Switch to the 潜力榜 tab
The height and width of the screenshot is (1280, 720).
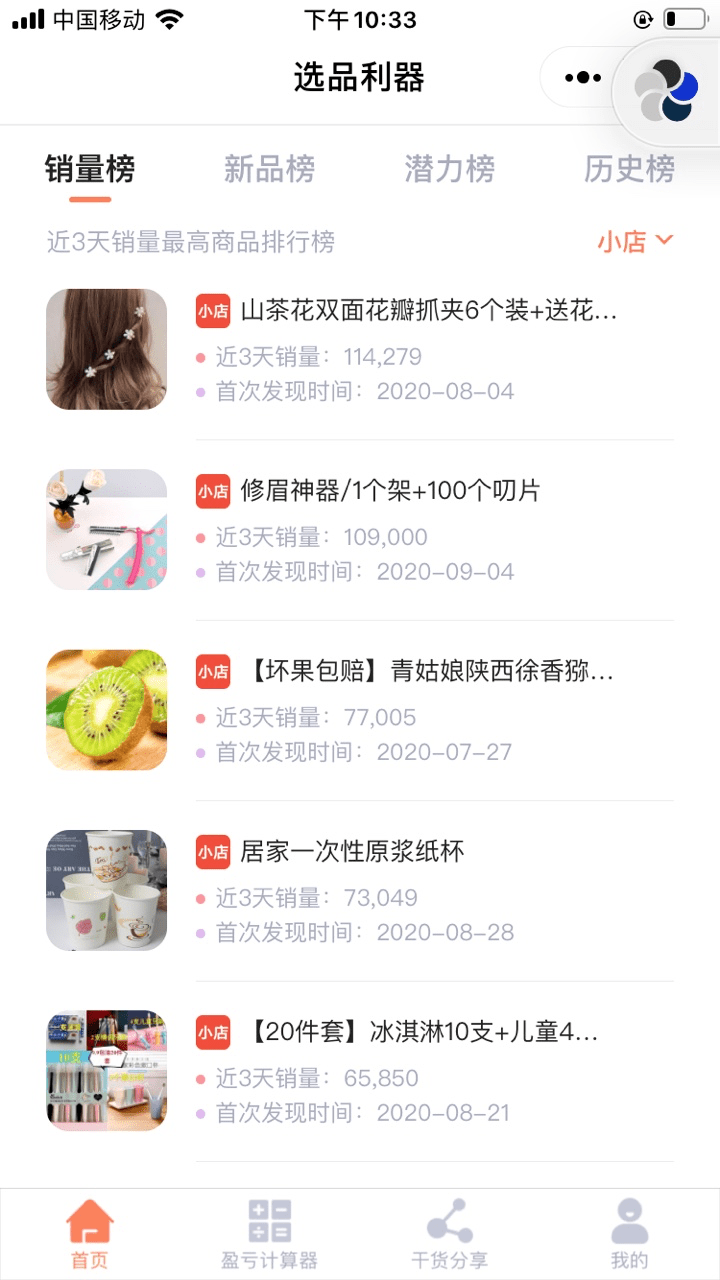[x=450, y=170]
